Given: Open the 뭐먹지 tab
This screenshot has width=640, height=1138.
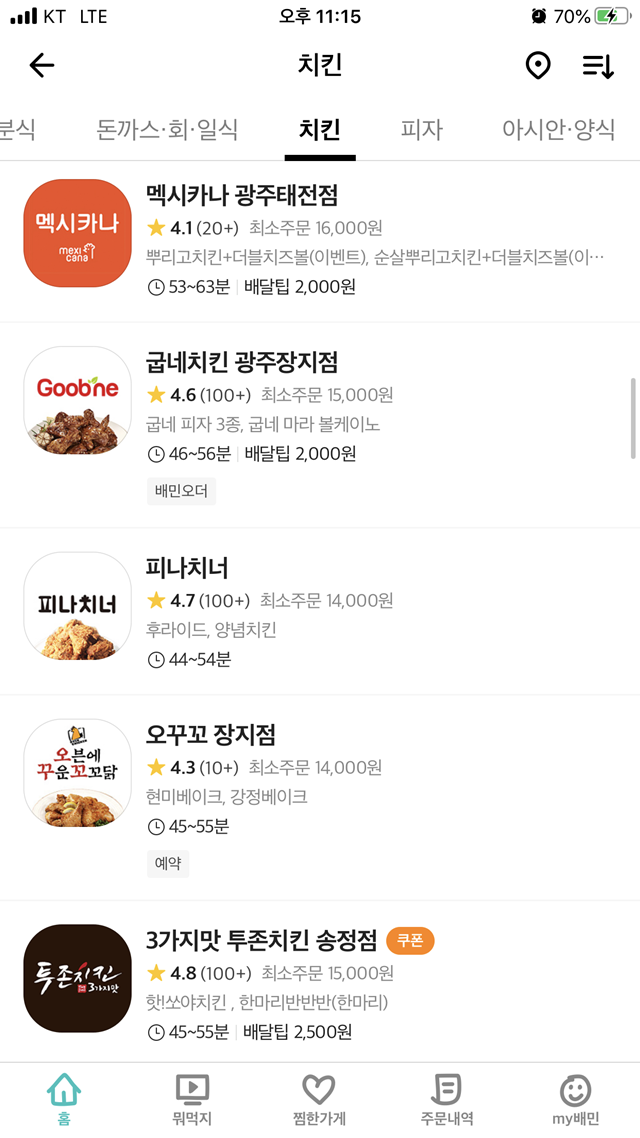Looking at the screenshot, I should click(192, 1100).
